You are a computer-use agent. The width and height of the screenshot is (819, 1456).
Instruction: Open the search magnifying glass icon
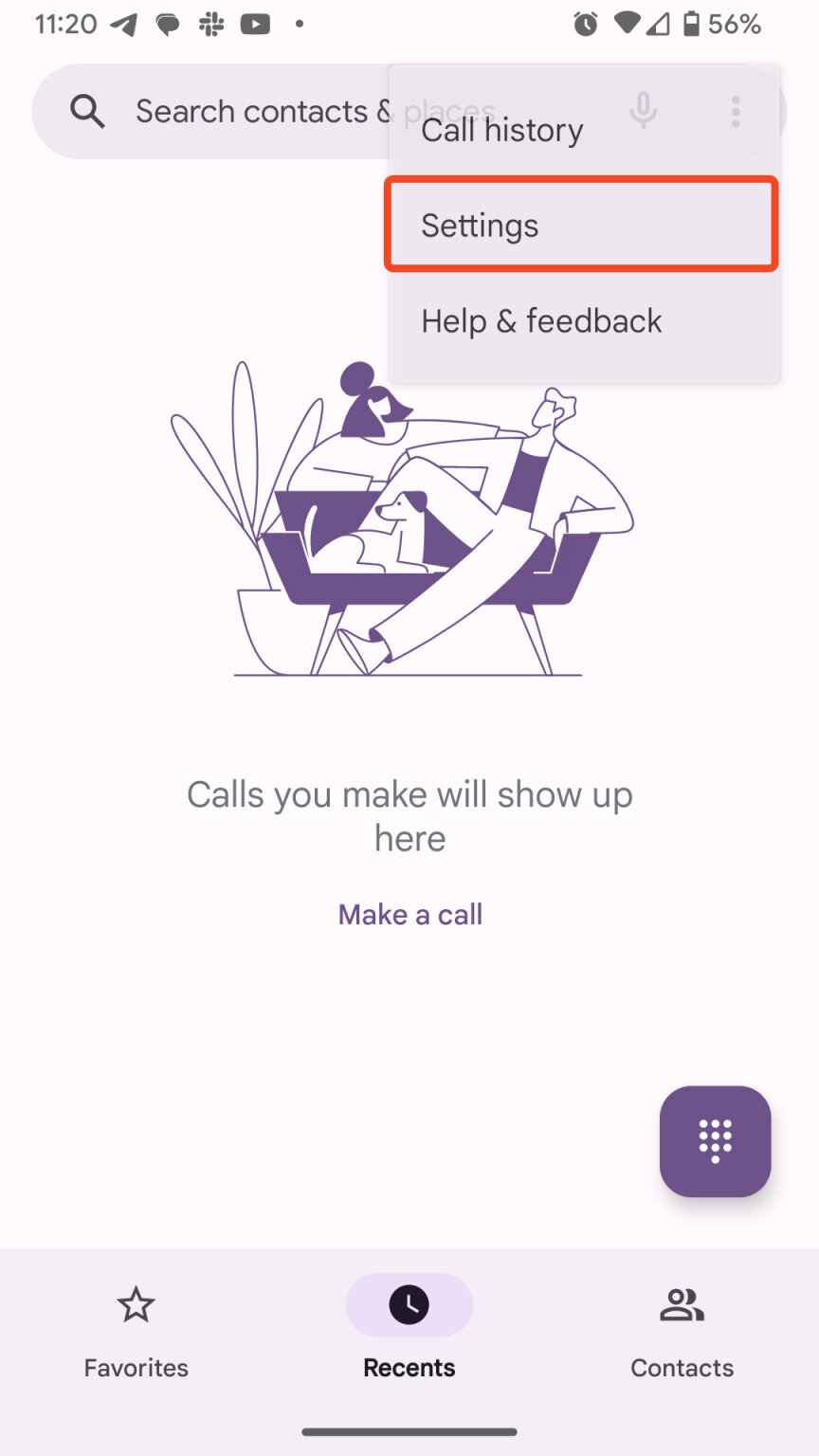[87, 111]
